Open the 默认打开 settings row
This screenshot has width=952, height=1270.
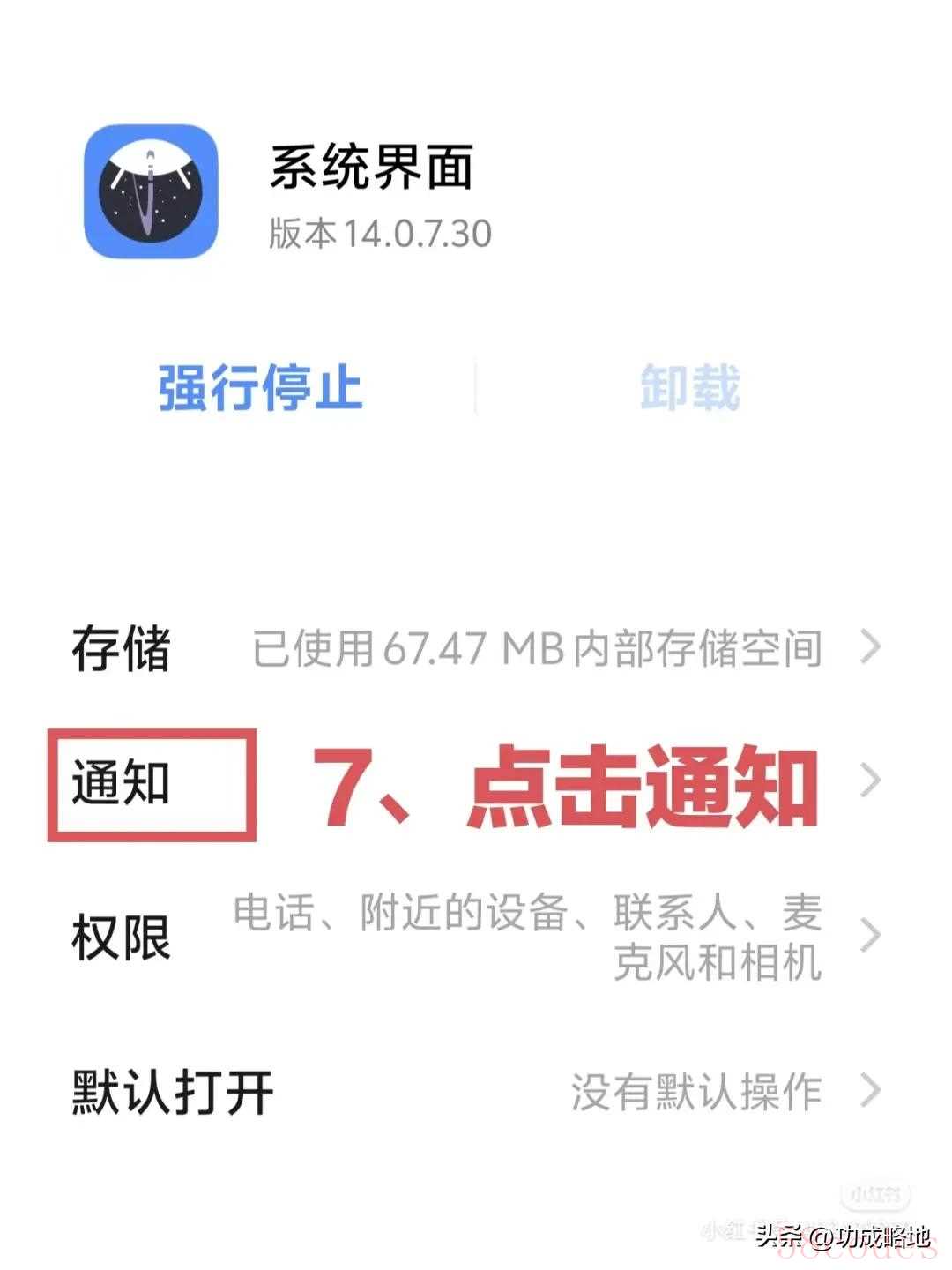(x=476, y=1092)
